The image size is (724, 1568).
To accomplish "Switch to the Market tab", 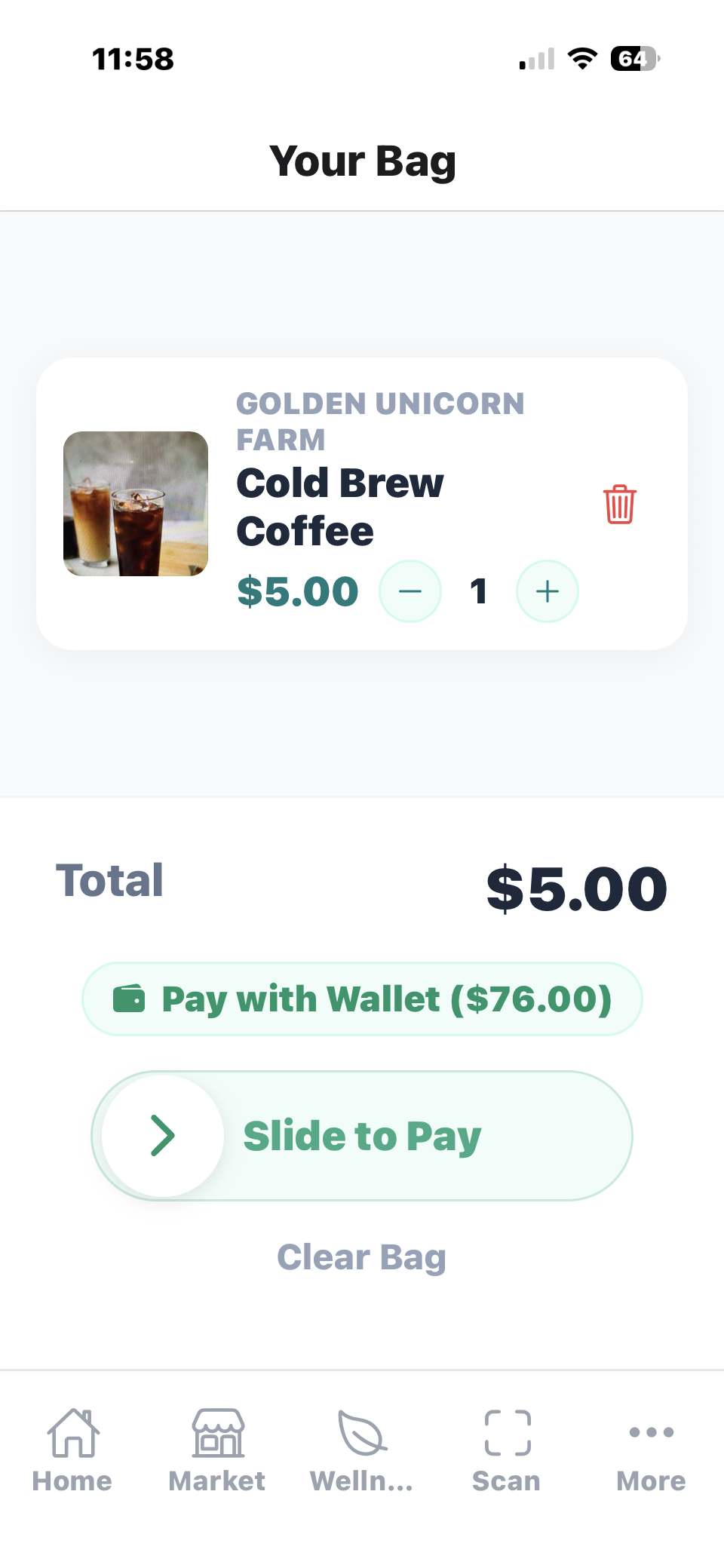I will coord(217,1451).
